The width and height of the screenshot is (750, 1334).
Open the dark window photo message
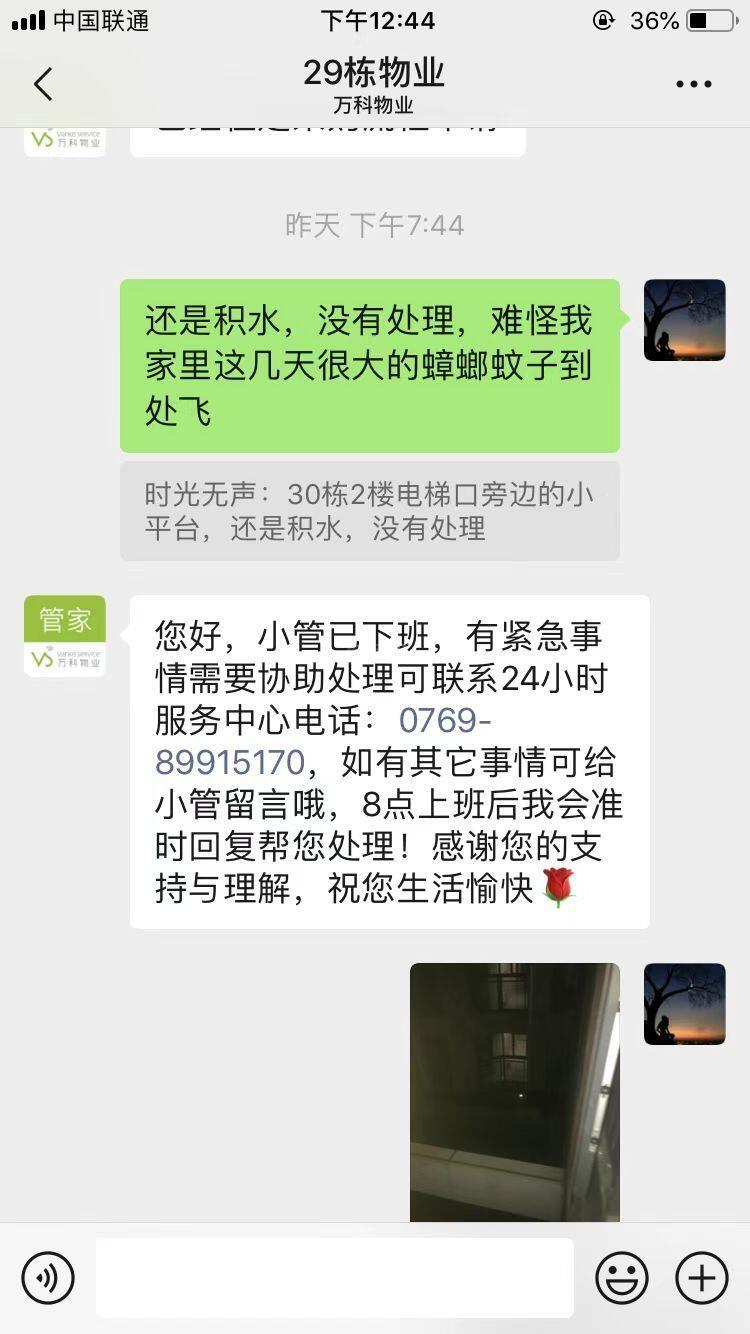tap(515, 1092)
